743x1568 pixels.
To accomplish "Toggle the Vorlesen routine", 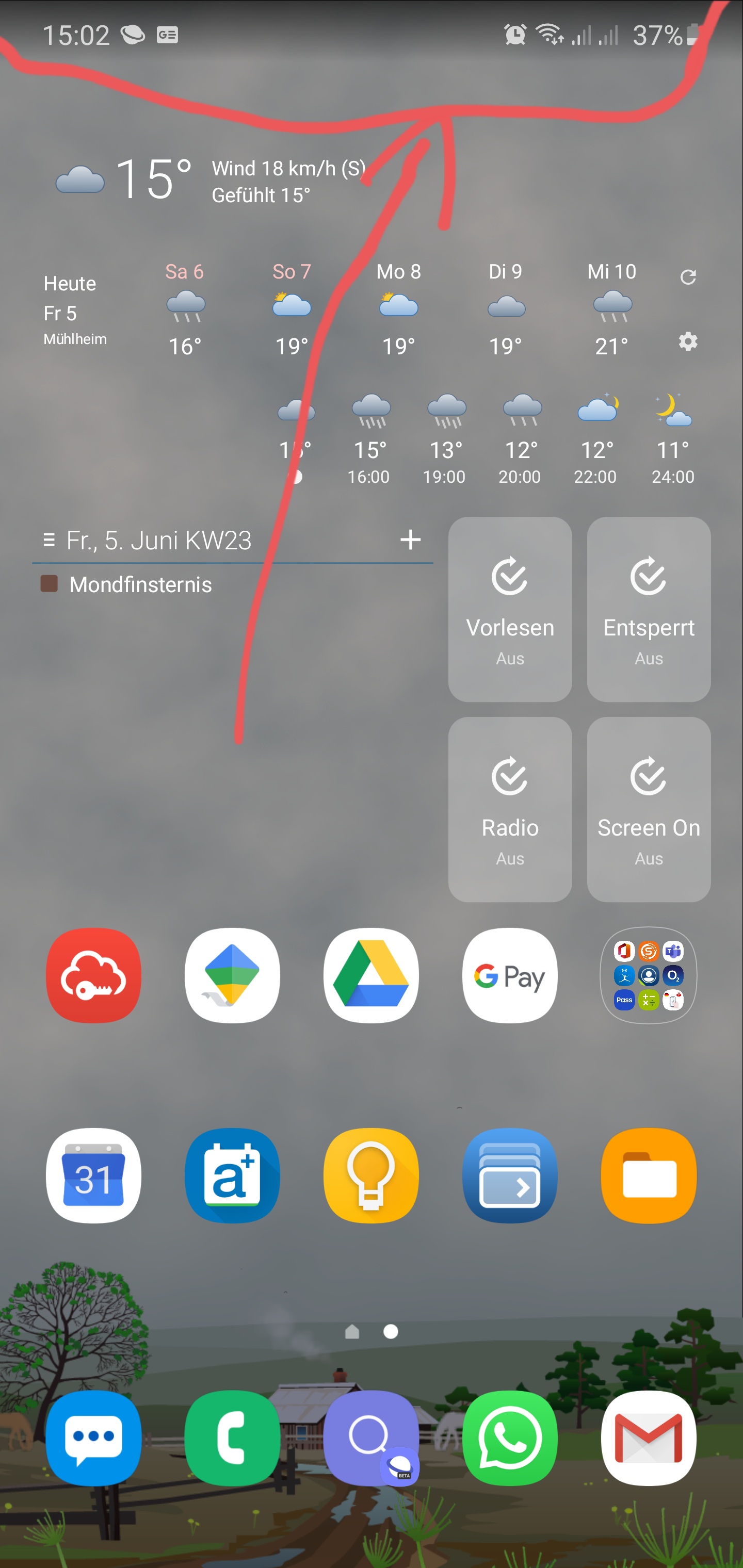I will [510, 609].
